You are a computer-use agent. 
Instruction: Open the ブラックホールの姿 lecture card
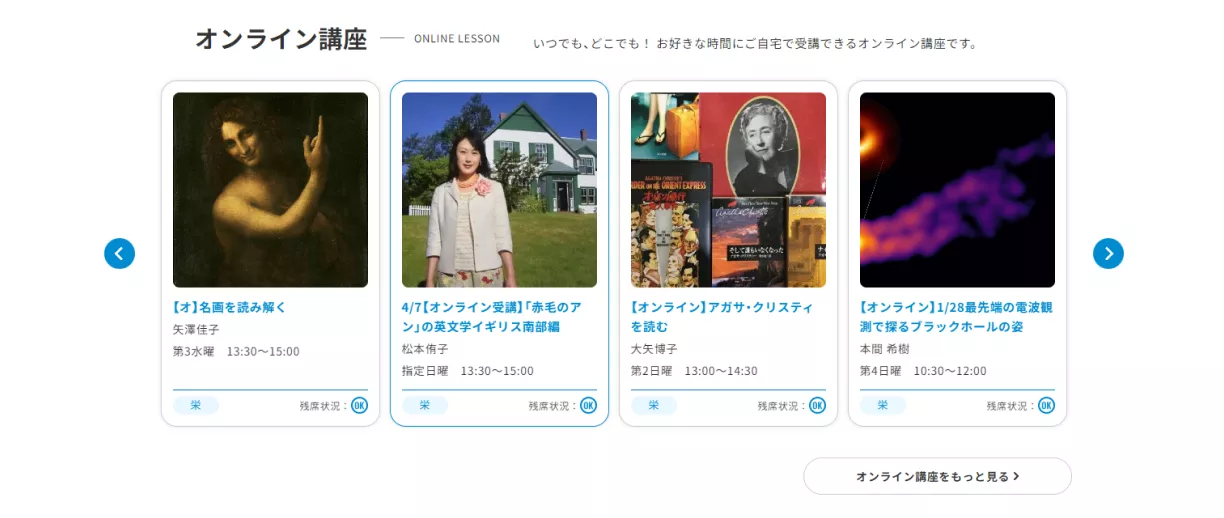point(957,254)
